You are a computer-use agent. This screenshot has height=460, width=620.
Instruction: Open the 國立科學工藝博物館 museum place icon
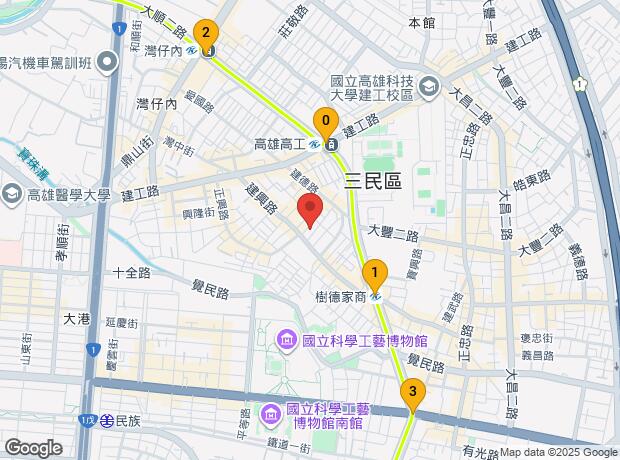[287, 341]
